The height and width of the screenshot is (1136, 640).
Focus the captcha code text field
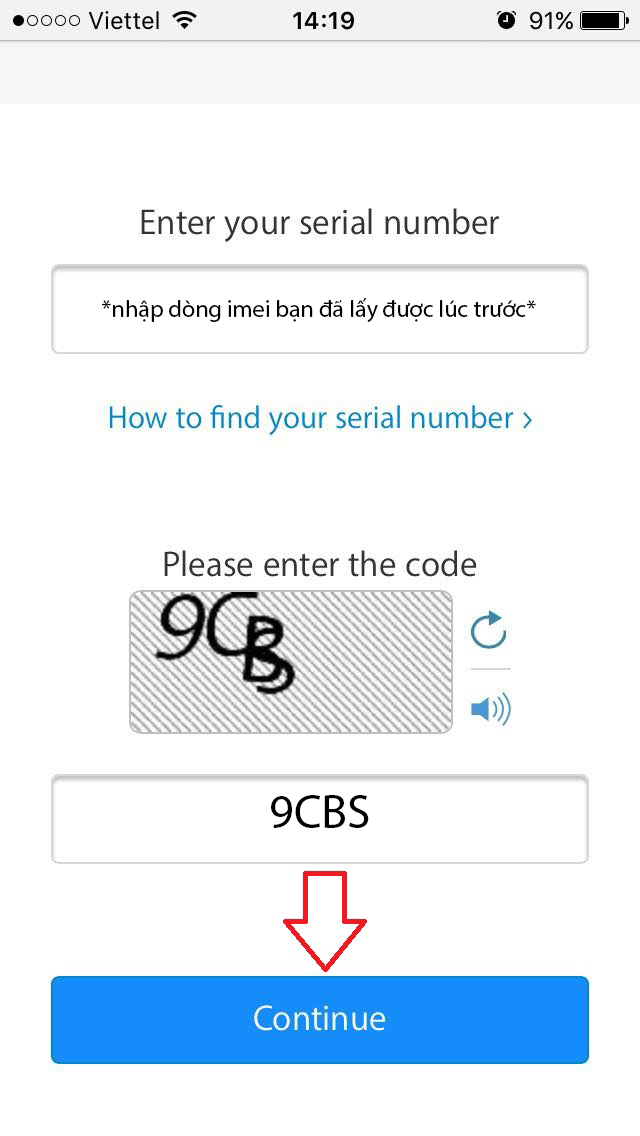pyautogui.click(x=319, y=818)
